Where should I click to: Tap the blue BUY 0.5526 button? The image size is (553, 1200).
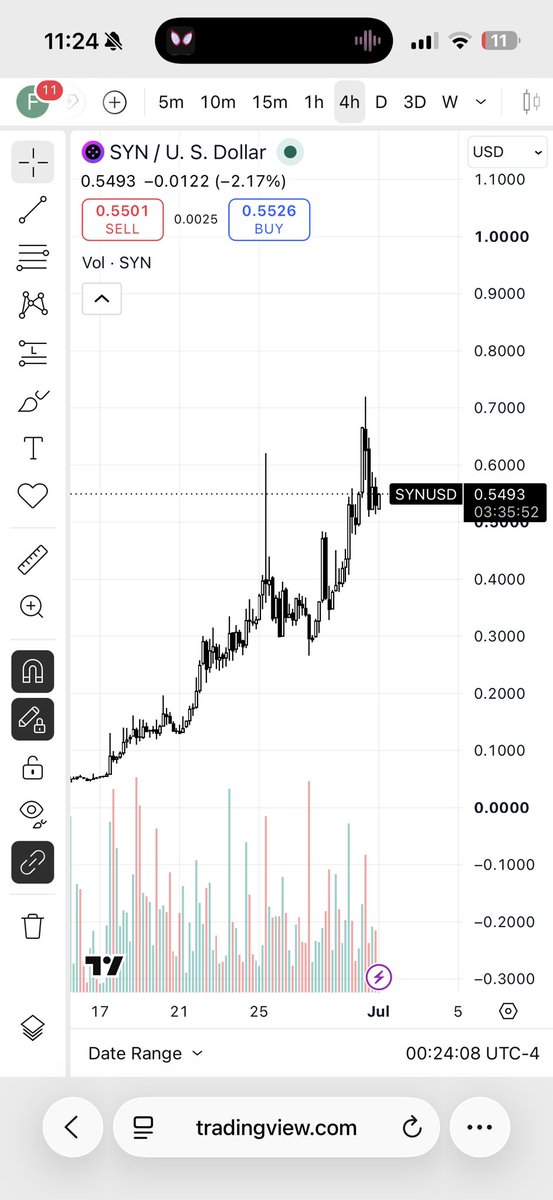click(269, 219)
